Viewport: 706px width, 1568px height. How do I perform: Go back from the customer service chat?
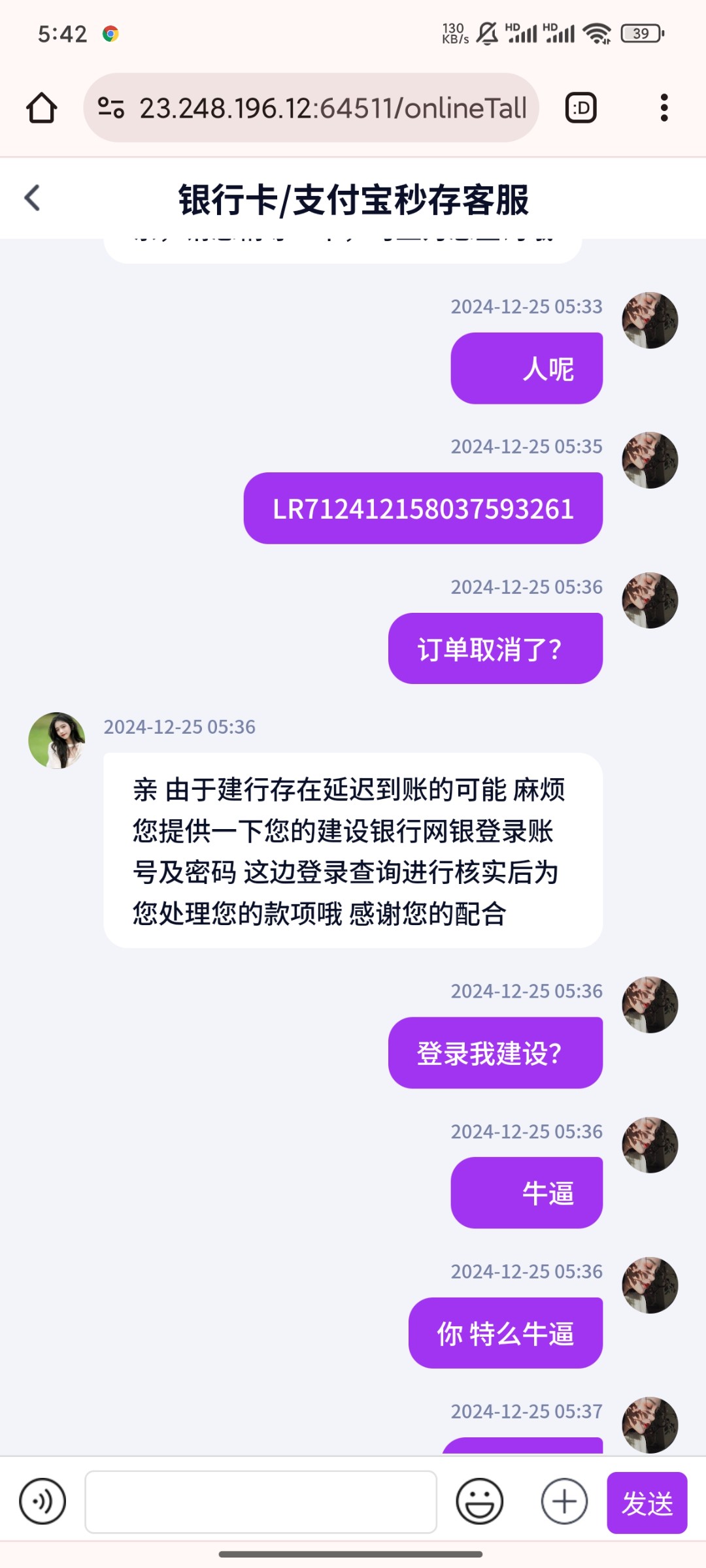(x=32, y=198)
